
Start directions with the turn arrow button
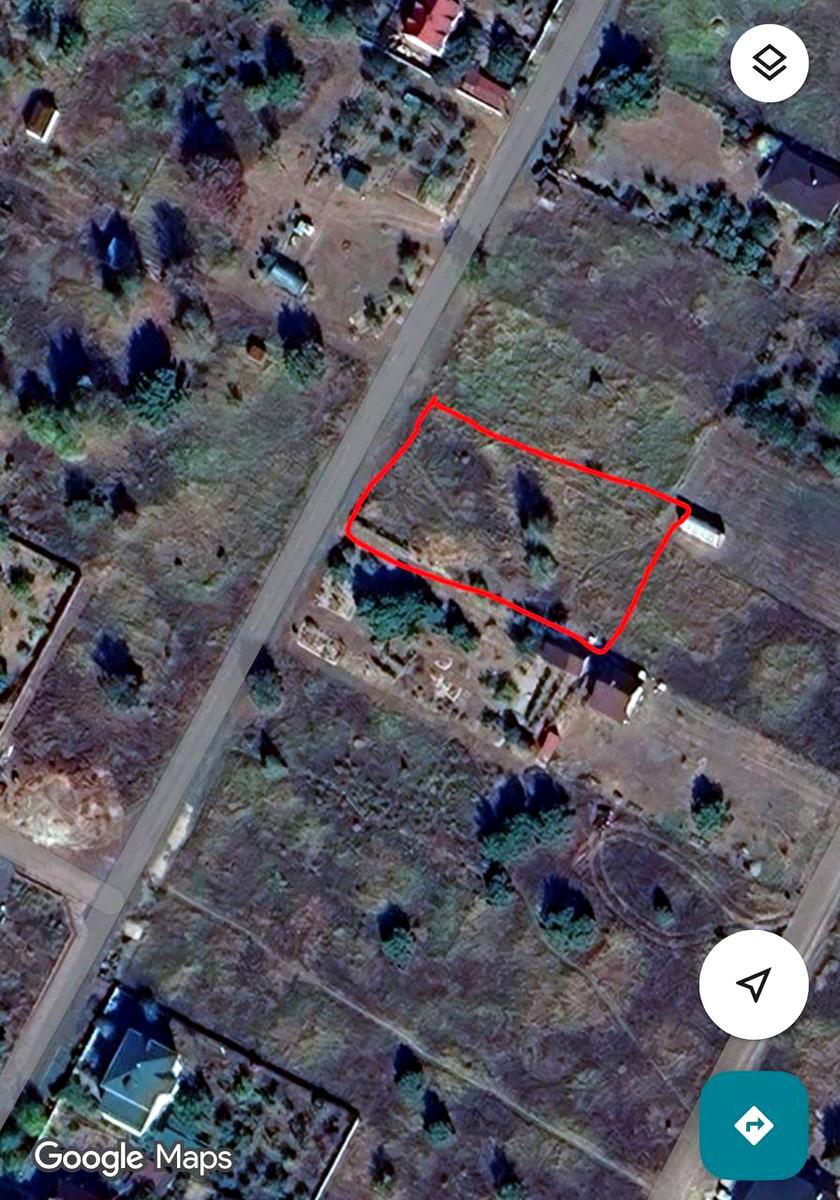tap(753, 1125)
